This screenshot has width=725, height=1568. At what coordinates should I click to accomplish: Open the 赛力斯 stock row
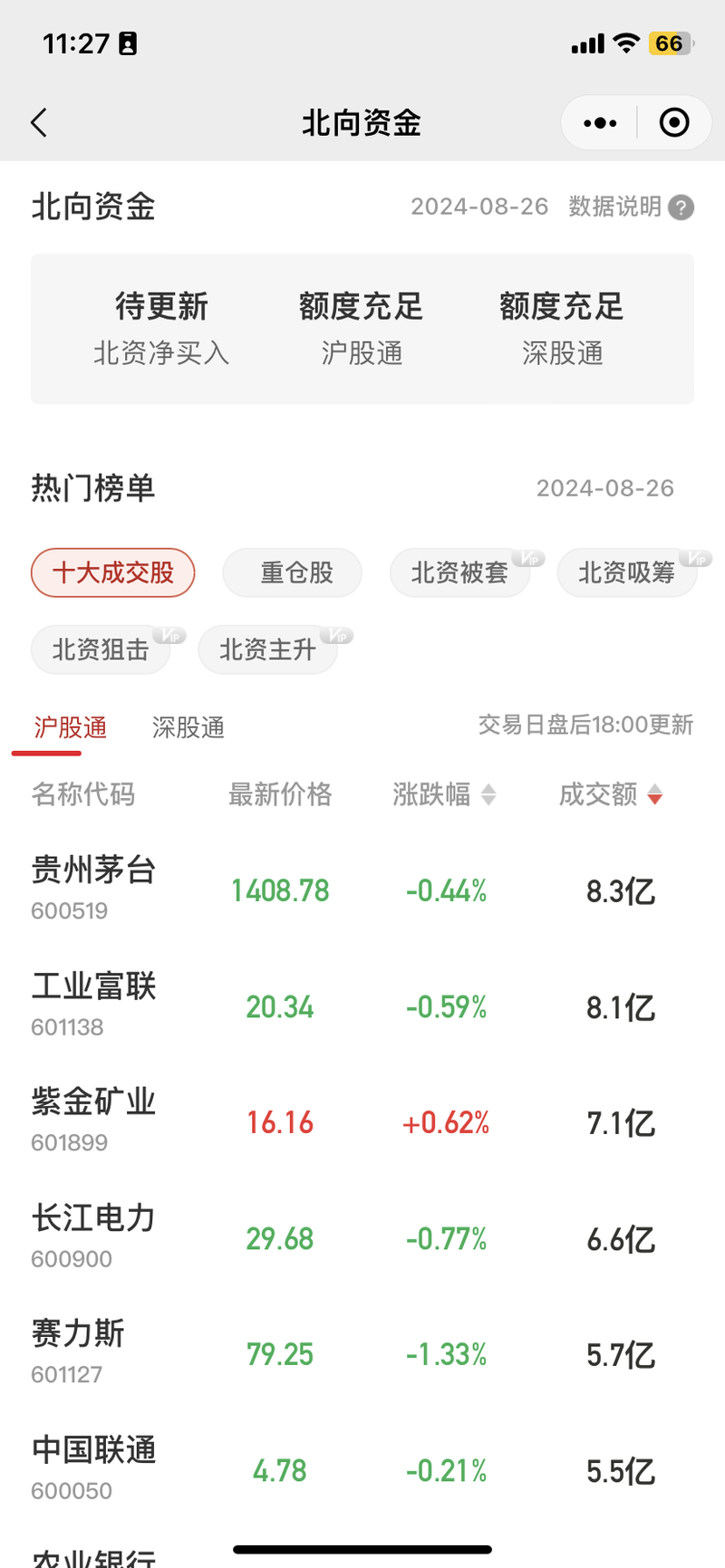[362, 1354]
